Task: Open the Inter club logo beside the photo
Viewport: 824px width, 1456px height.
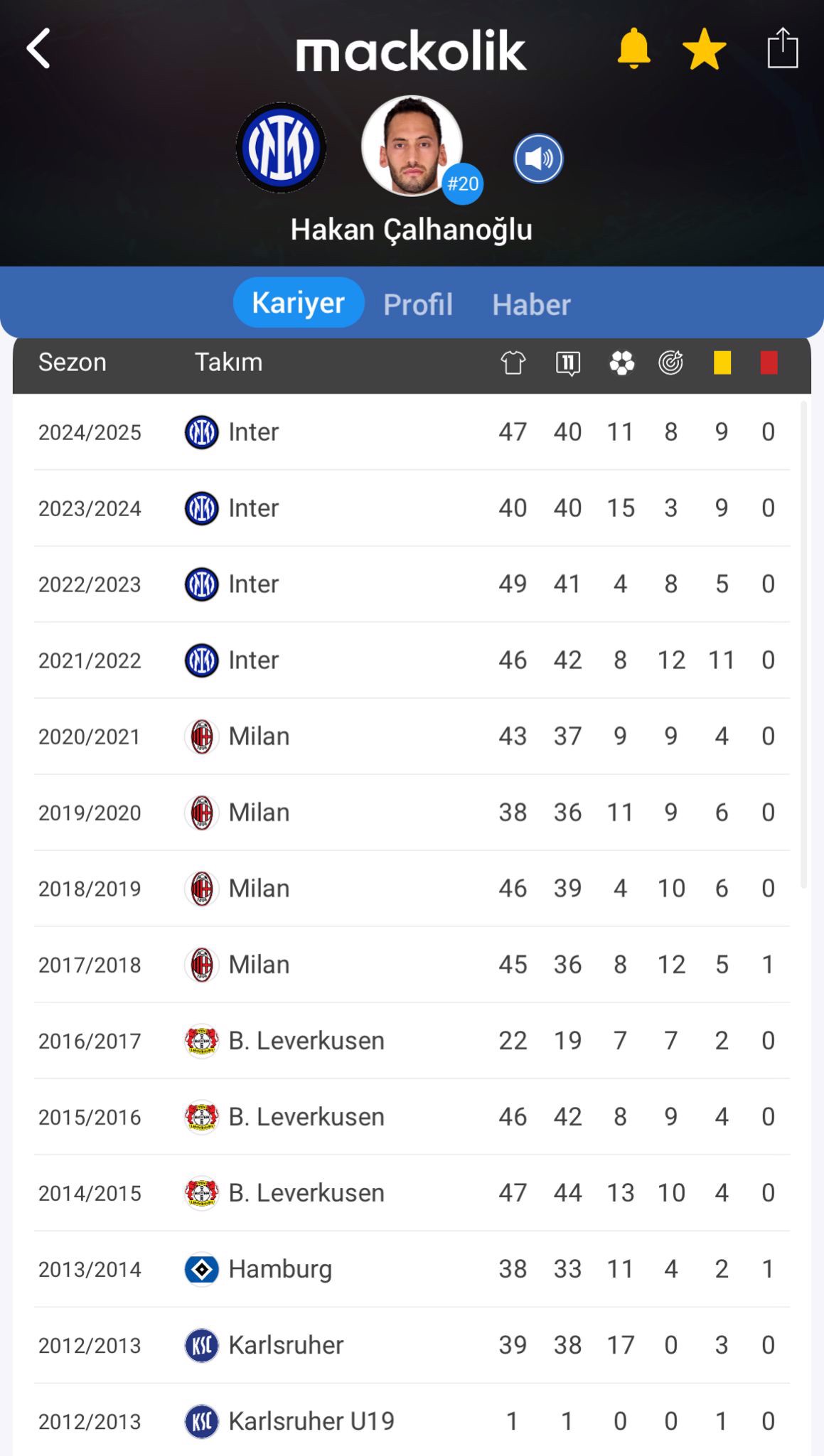Action: [281, 147]
